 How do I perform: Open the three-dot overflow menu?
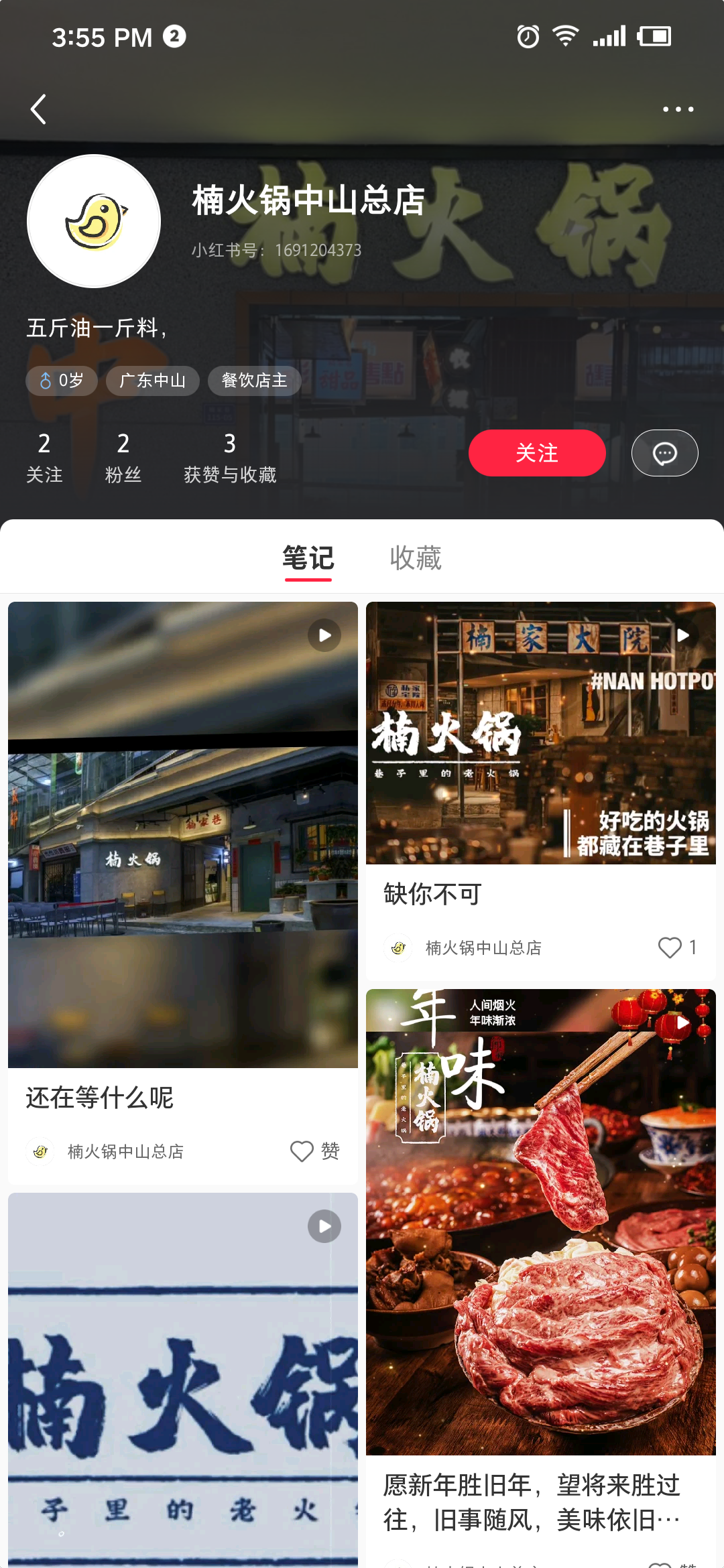coord(678,109)
